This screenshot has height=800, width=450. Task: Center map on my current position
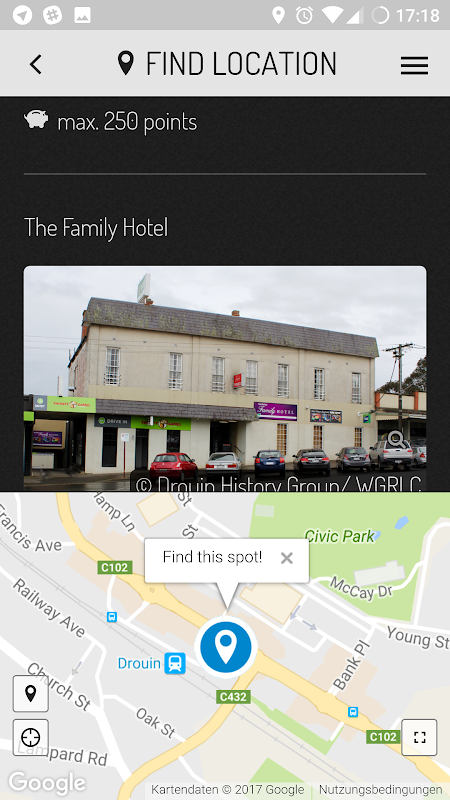[x=31, y=737]
